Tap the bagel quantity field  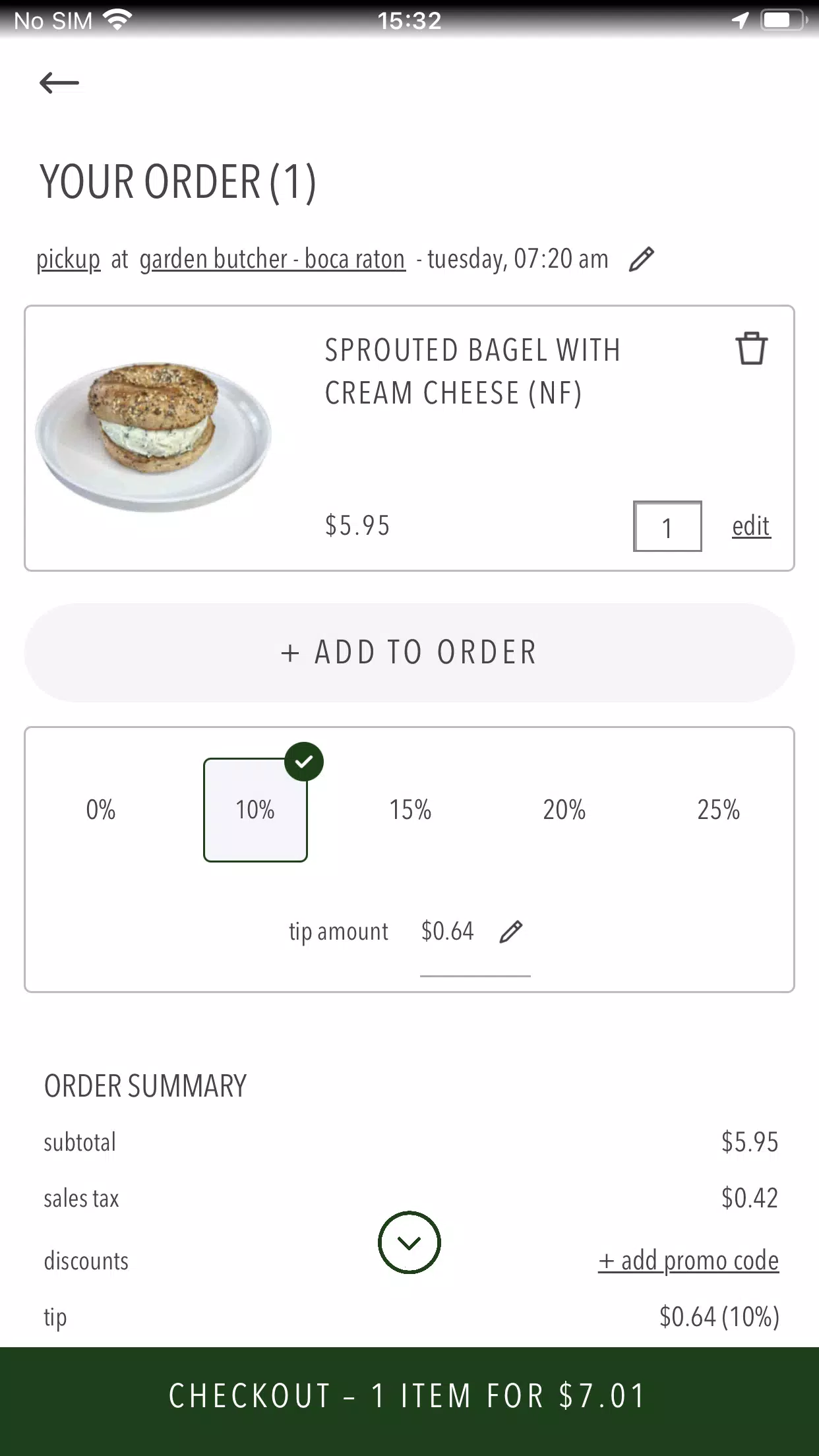click(667, 526)
